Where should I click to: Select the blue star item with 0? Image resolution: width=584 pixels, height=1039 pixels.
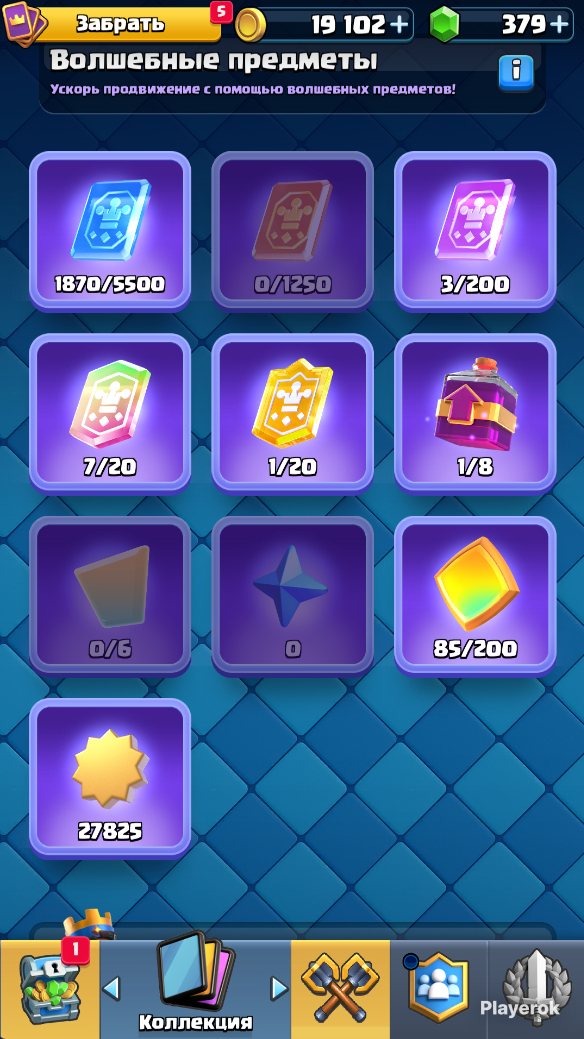[292, 595]
